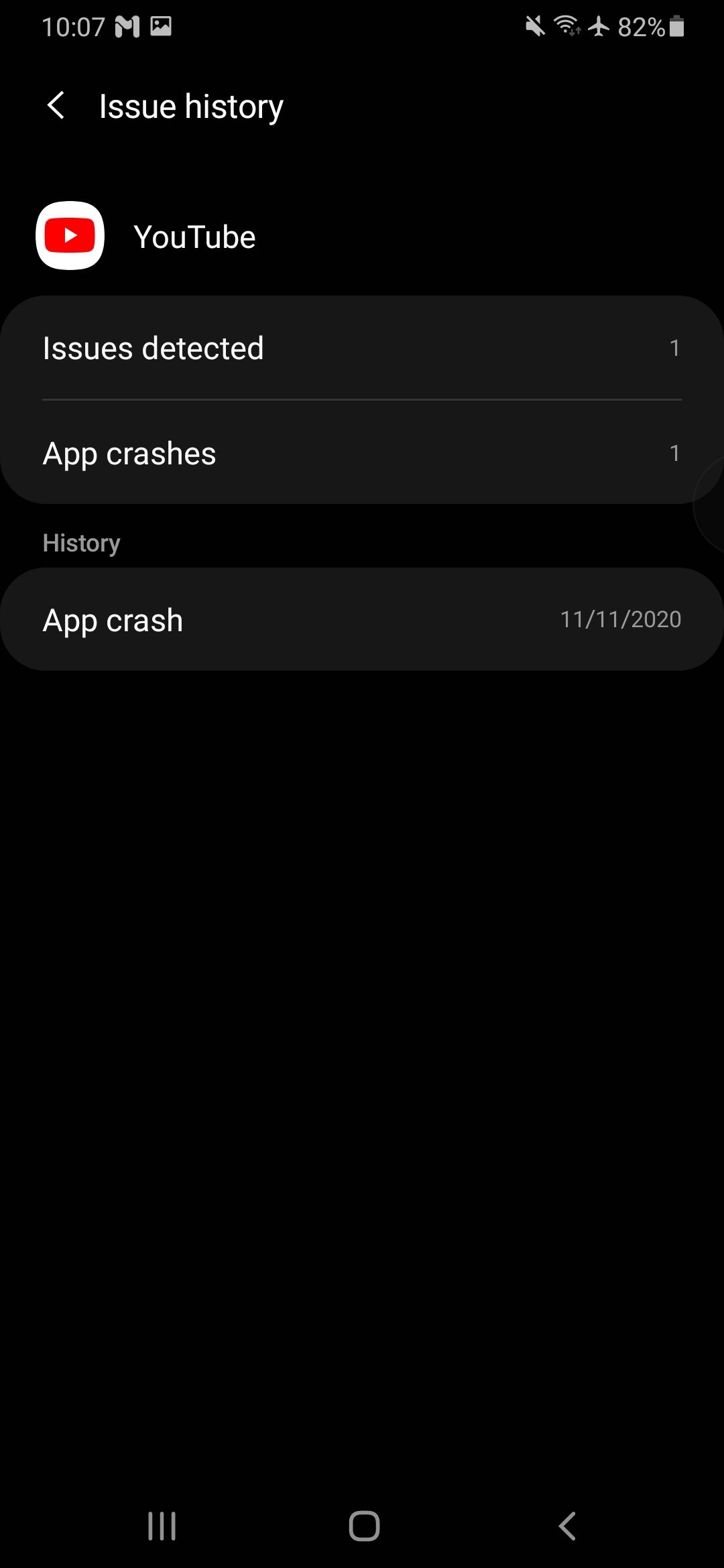This screenshot has height=1568, width=724.
Task: Tap the clock in the status bar
Action: pos(75,27)
